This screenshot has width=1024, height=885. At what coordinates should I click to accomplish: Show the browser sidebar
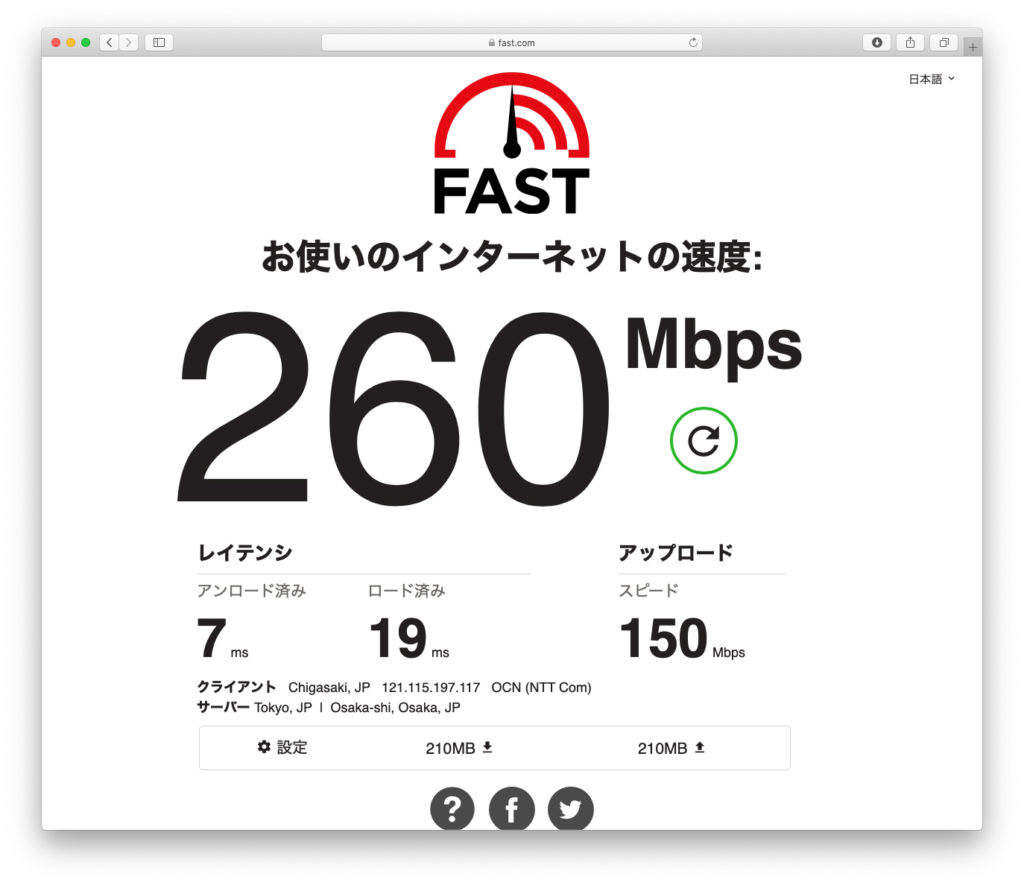(x=159, y=43)
